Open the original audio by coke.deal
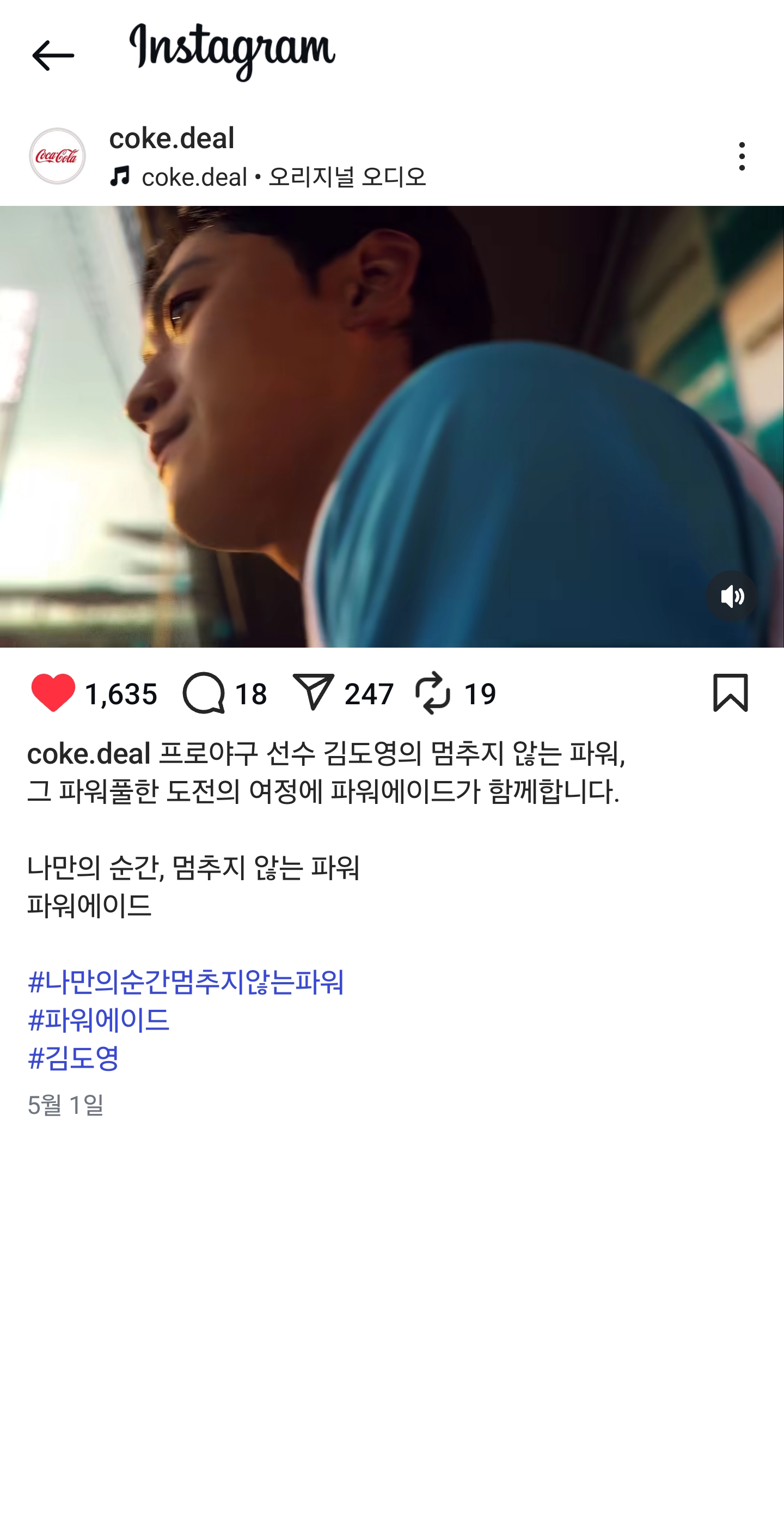This screenshot has width=784, height=1536. [283, 177]
